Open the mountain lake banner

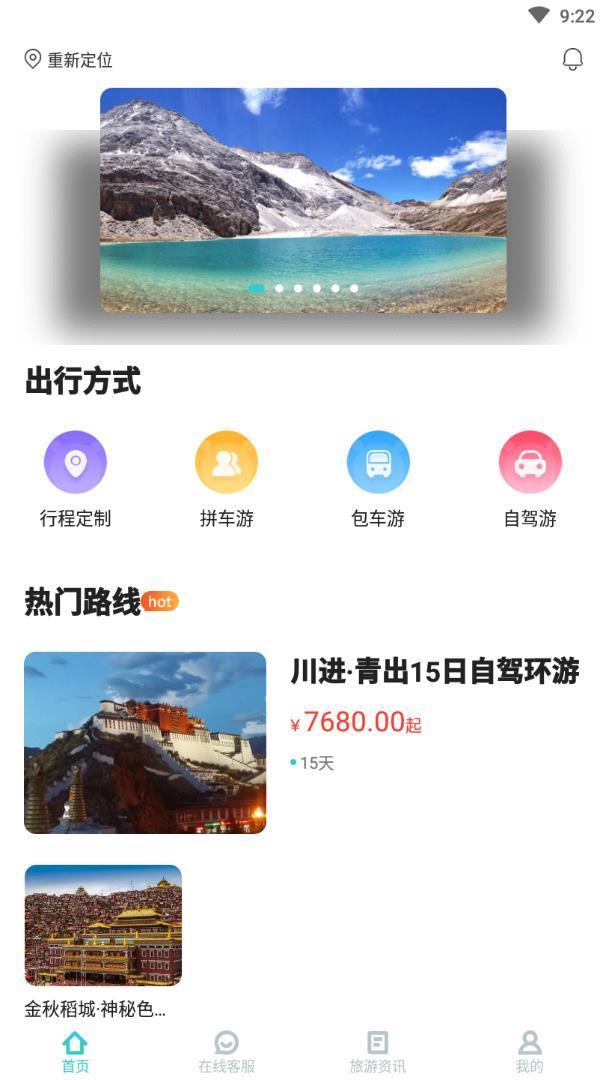(x=303, y=200)
